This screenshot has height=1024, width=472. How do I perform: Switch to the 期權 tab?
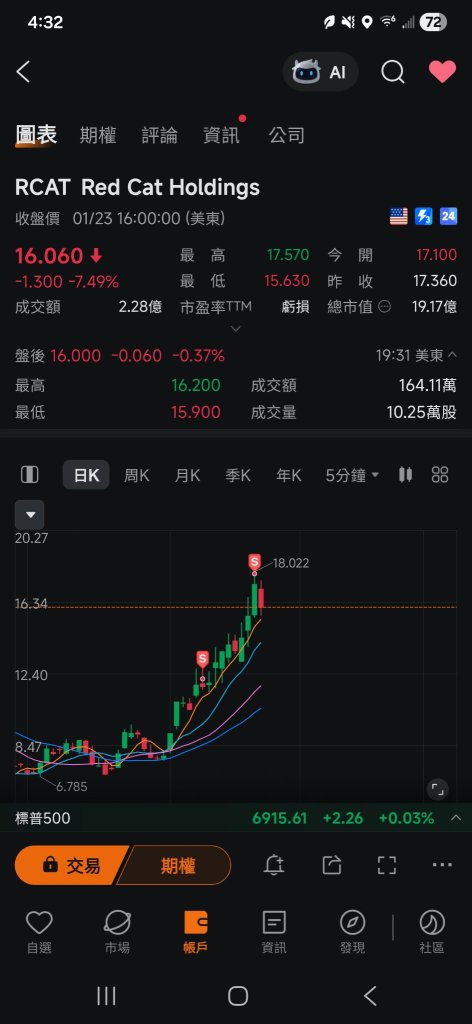coord(98,135)
